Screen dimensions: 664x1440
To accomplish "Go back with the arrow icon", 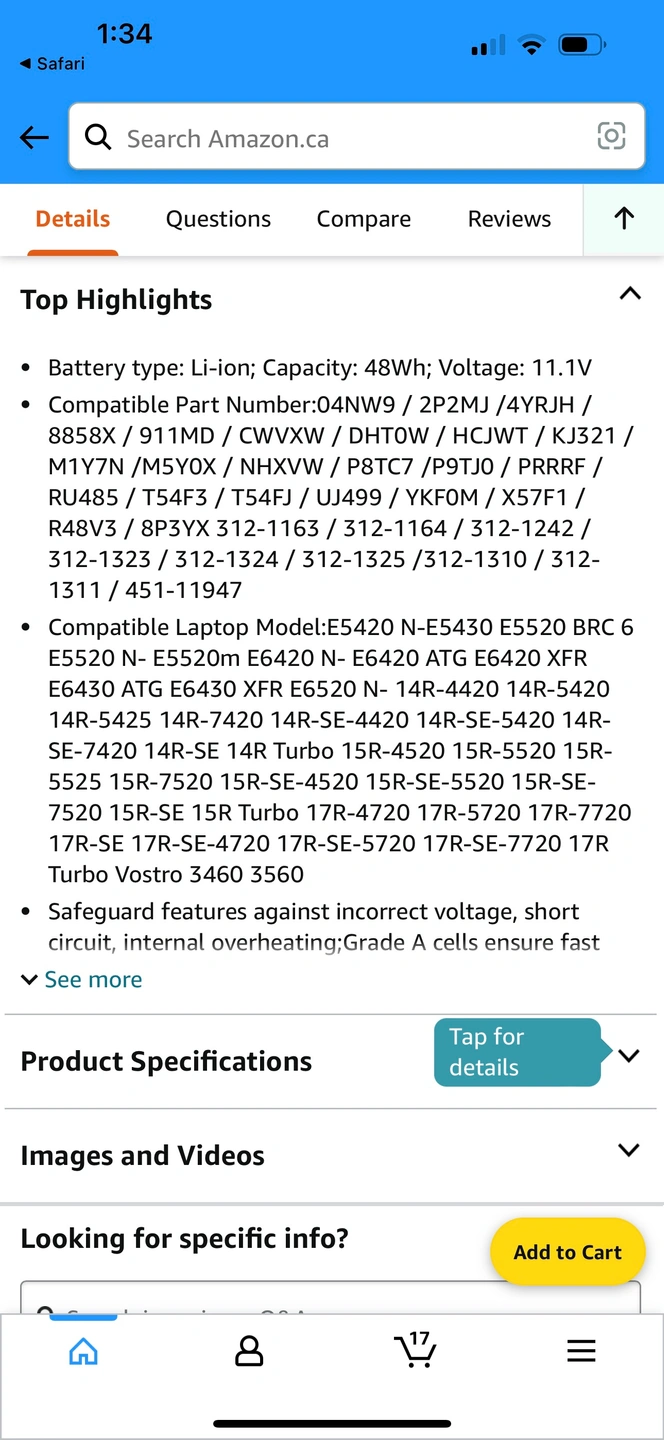I will coord(34,138).
